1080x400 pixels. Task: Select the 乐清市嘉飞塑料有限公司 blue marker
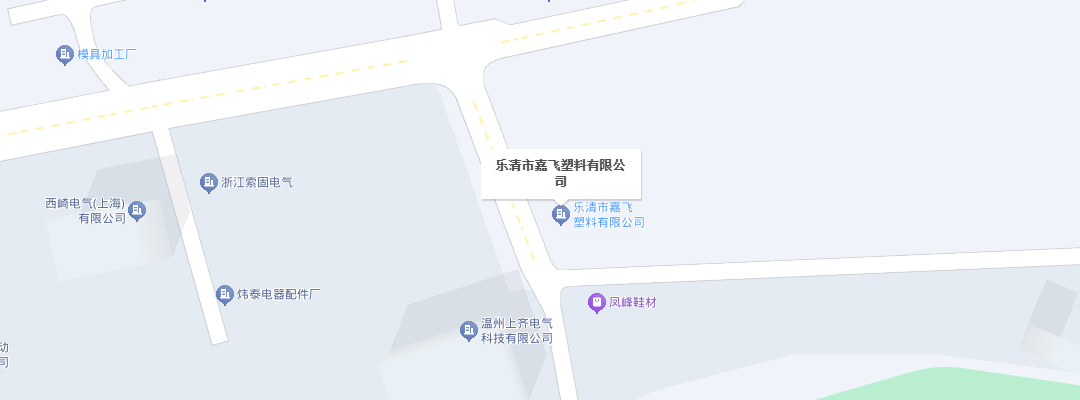[x=561, y=214]
